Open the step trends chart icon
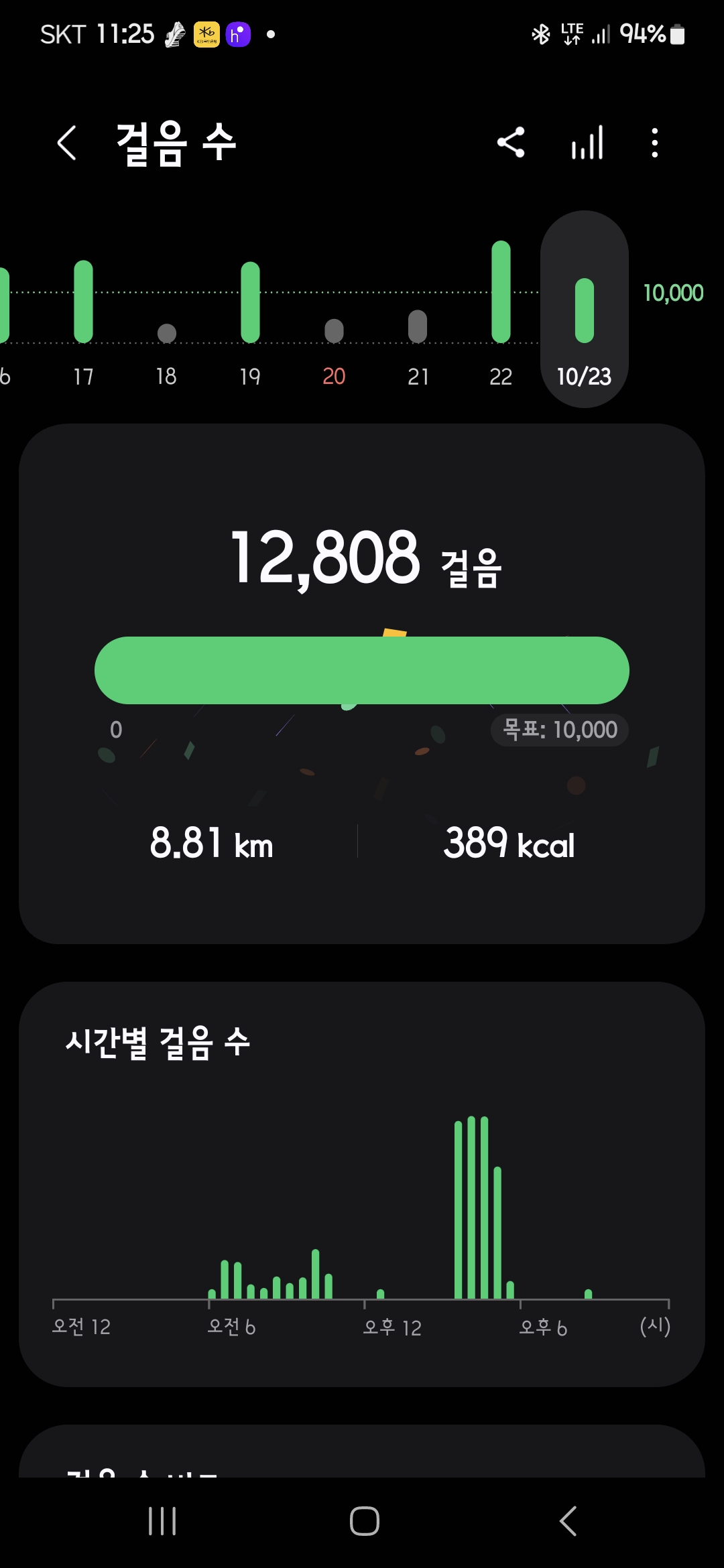Screen dimensions: 724x1568 (x=587, y=143)
